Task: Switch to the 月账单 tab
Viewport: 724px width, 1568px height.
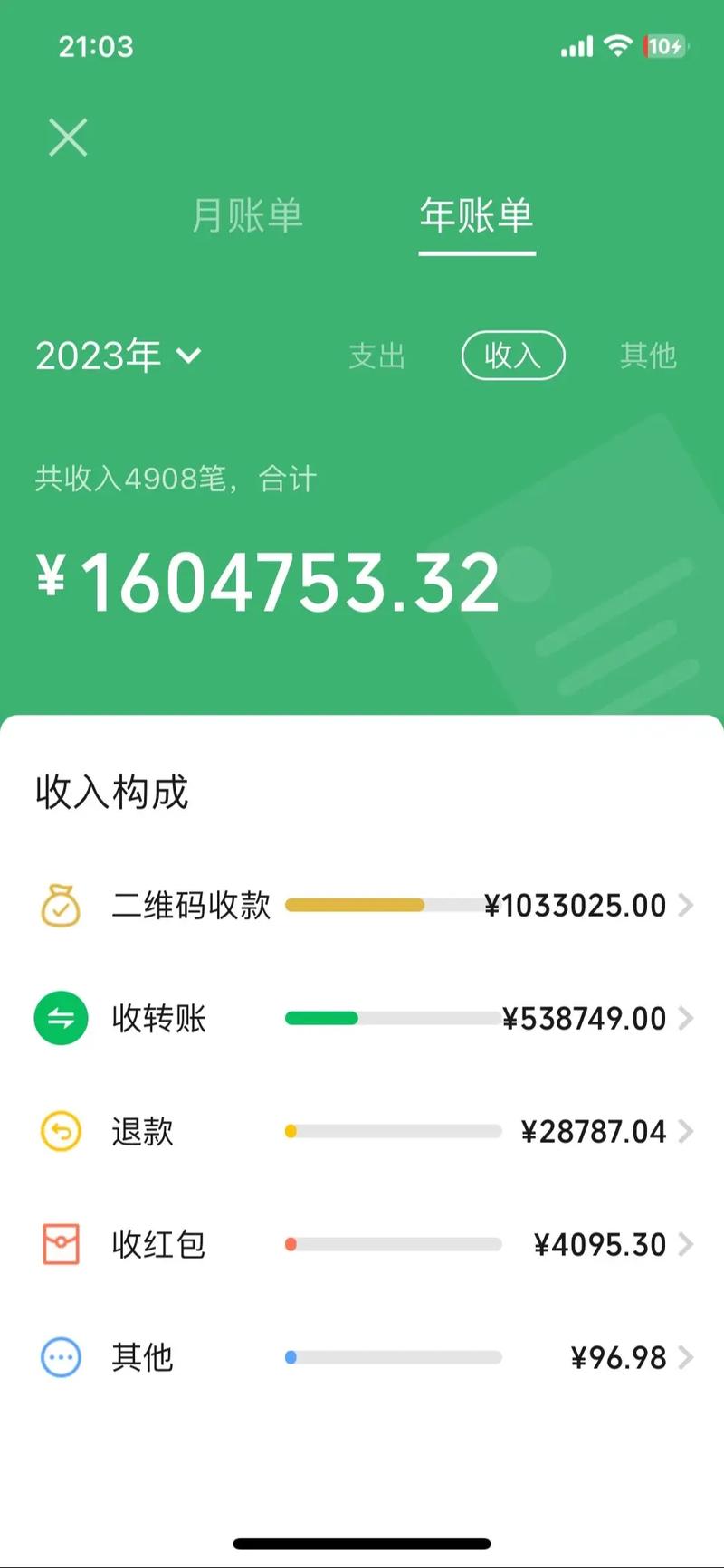Action: click(247, 215)
